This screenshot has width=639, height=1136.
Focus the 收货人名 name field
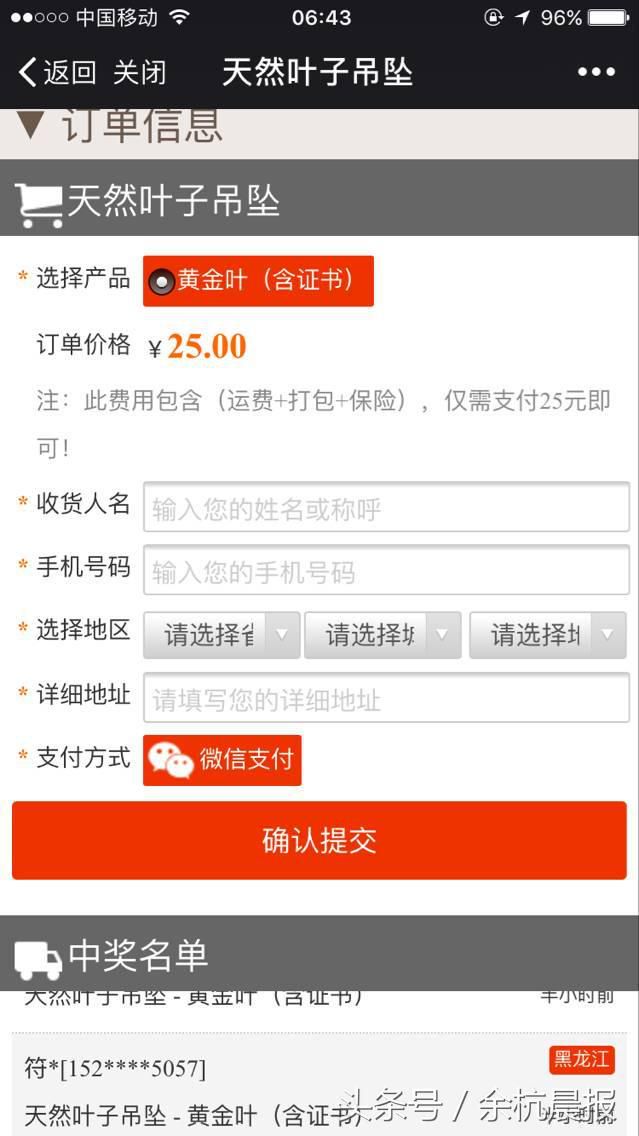coord(386,507)
